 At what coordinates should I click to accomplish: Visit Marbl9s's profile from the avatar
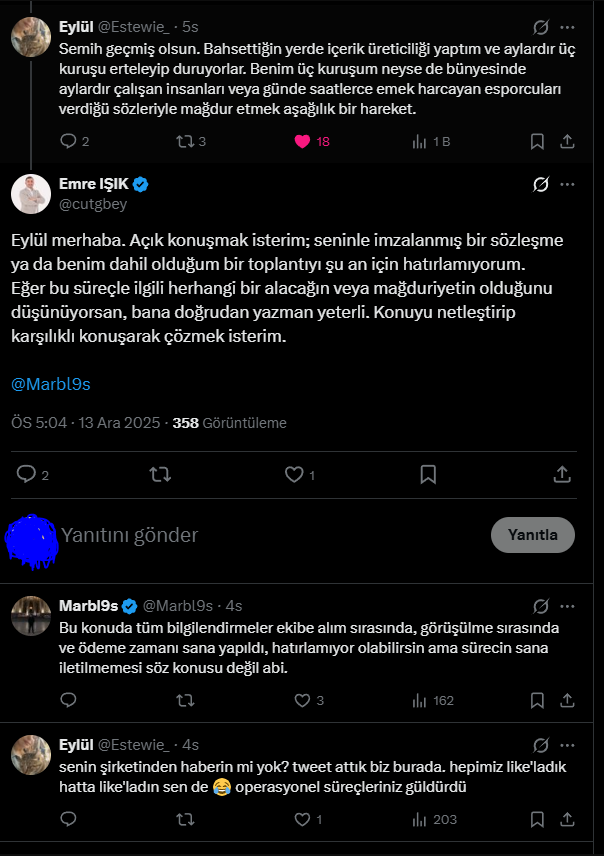[31, 616]
